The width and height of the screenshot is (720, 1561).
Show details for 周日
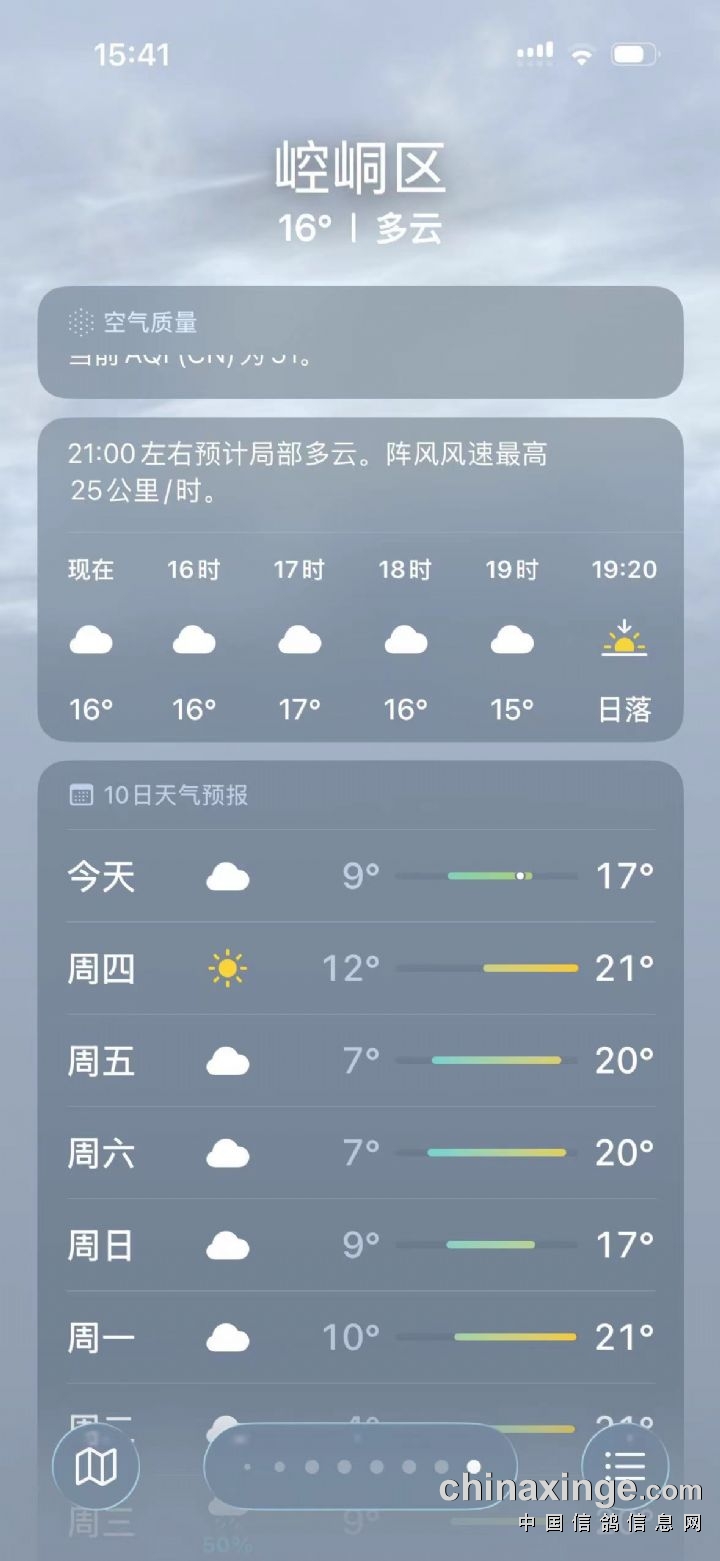360,1245
